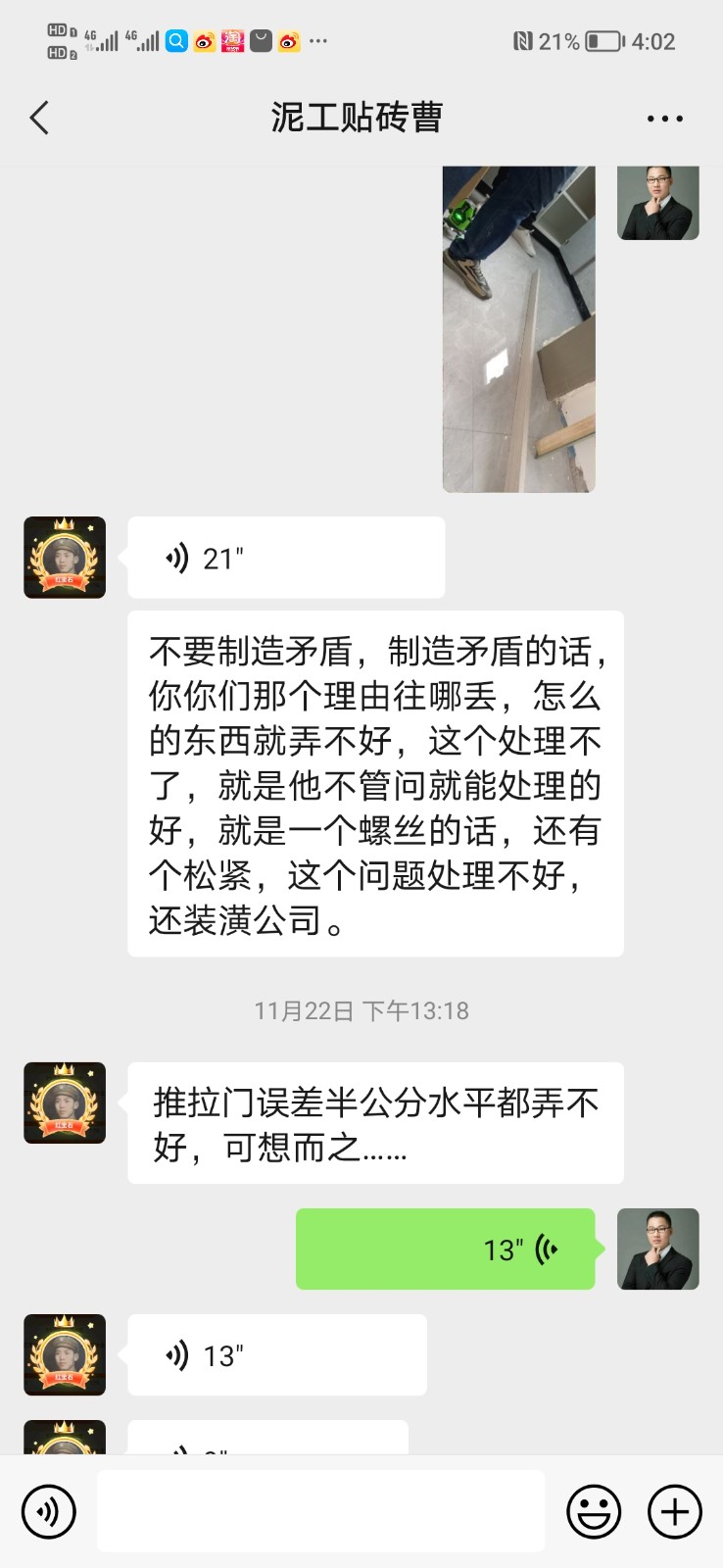Open the tile photo in the chat
Image resolution: width=723 pixels, height=1568 pixels.
pyautogui.click(x=518, y=328)
